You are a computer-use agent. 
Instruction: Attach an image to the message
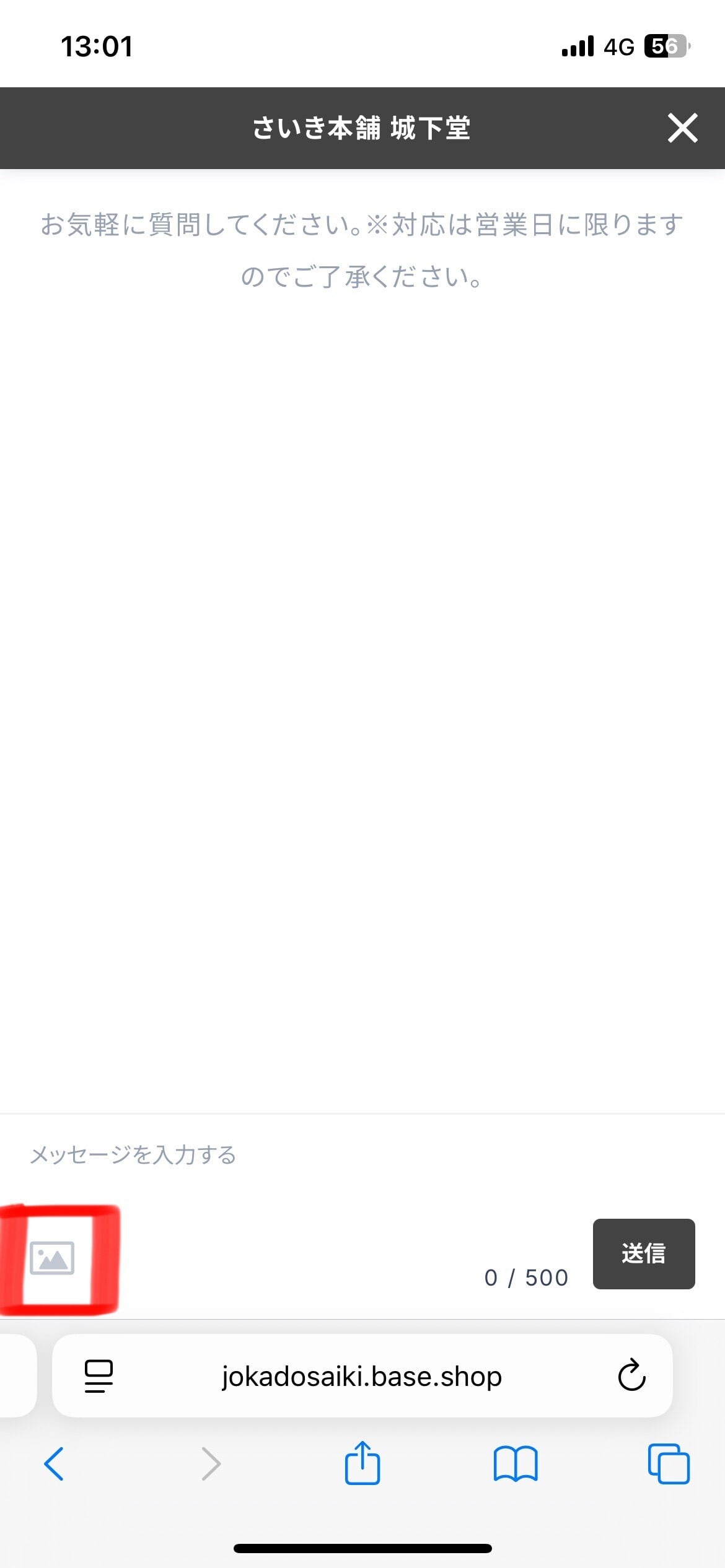click(x=52, y=1258)
